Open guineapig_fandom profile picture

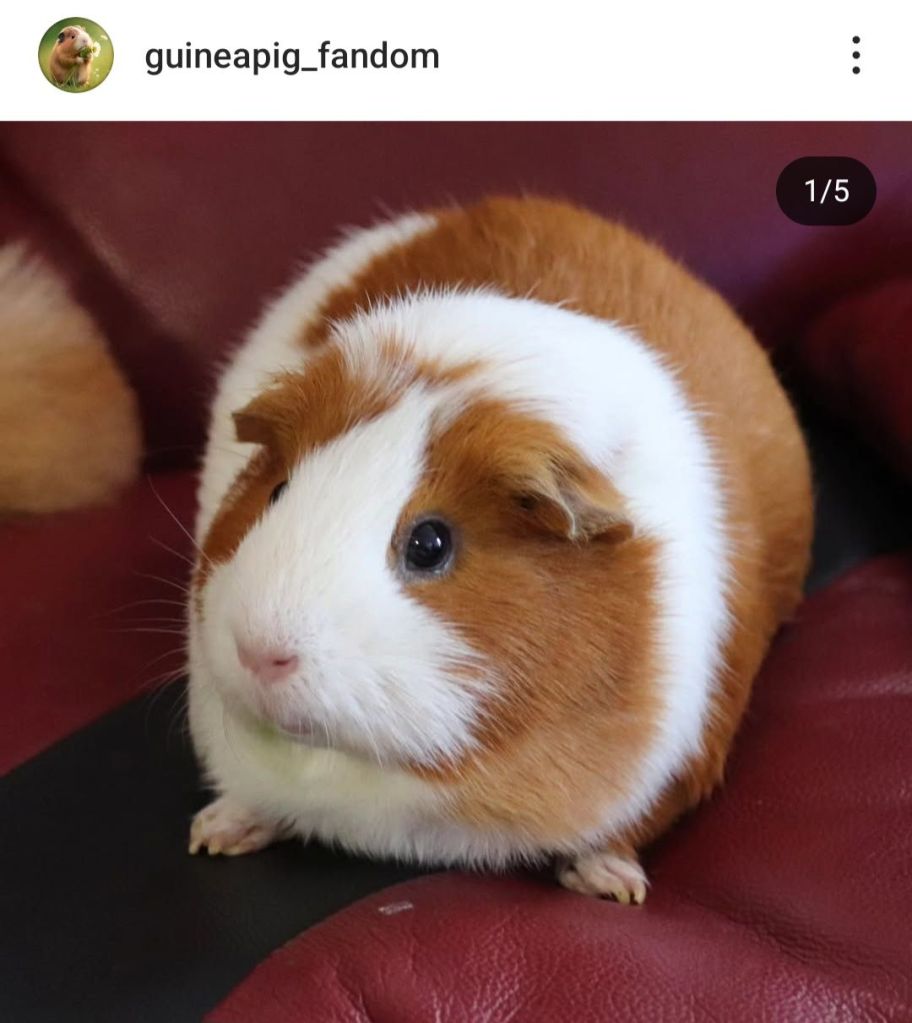pos(76,55)
